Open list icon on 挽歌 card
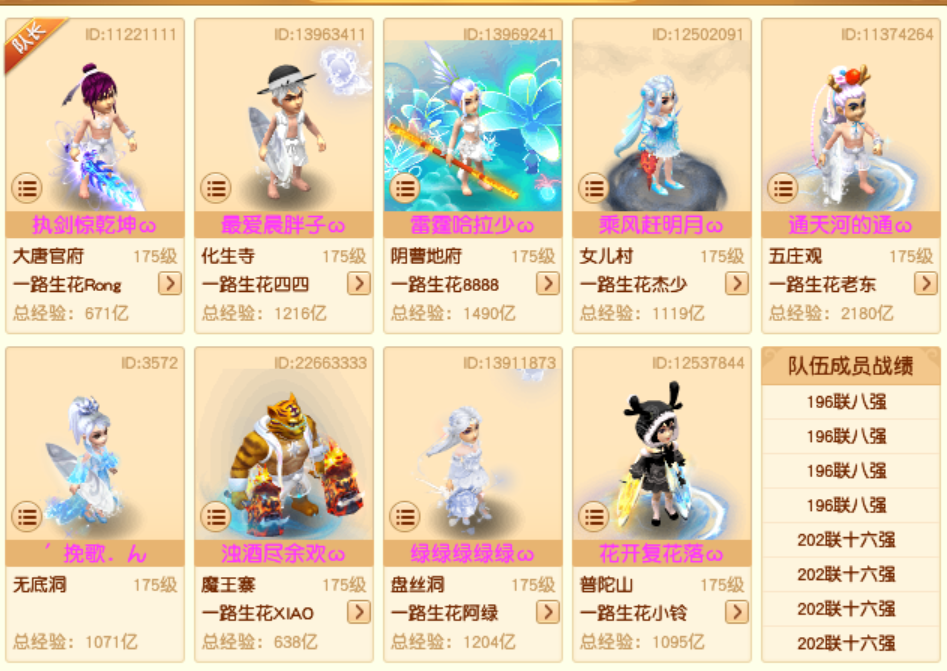This screenshot has width=947, height=671. [x=26, y=516]
